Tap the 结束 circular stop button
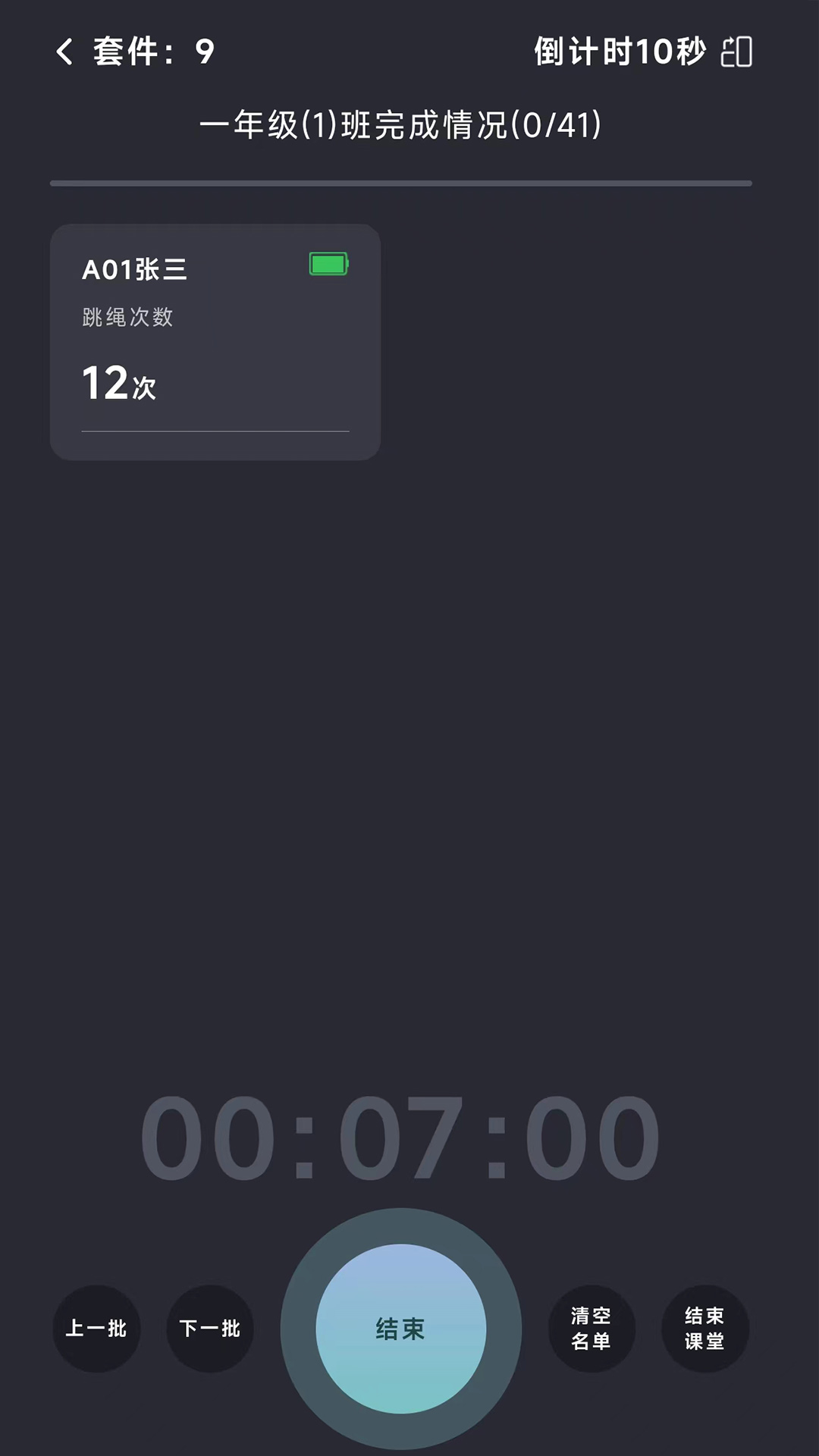 pyautogui.click(x=400, y=1329)
